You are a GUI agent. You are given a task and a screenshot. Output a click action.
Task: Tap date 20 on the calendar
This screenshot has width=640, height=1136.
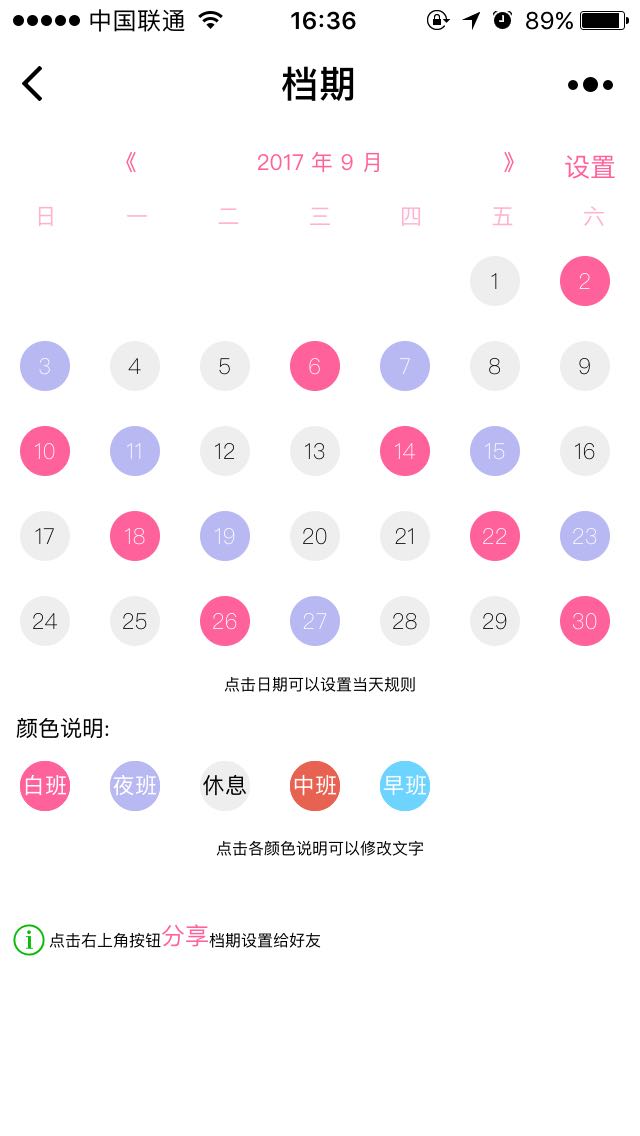pos(315,536)
